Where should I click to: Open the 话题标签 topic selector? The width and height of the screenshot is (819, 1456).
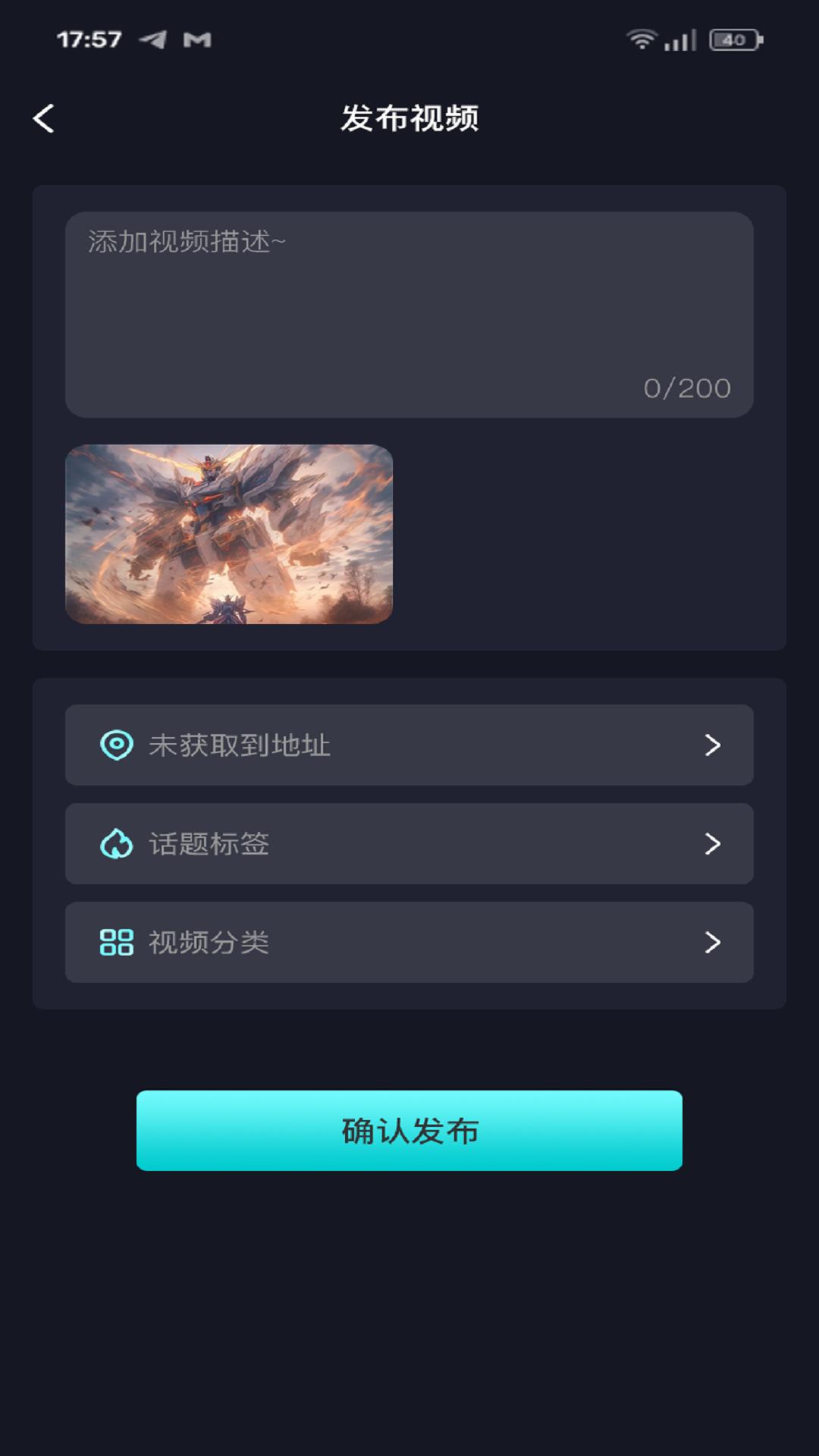409,844
